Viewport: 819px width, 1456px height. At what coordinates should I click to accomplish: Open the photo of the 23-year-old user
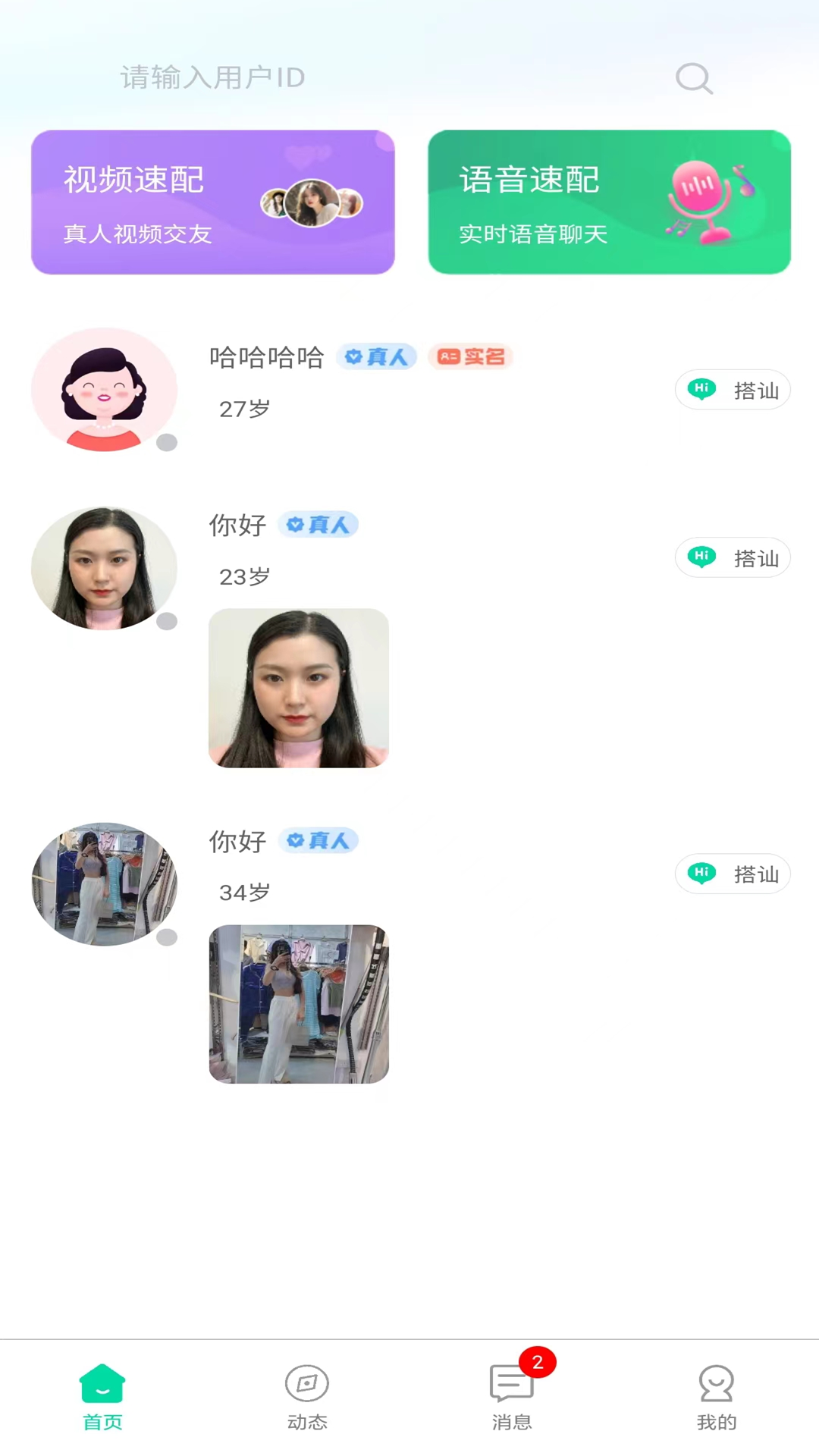click(299, 689)
